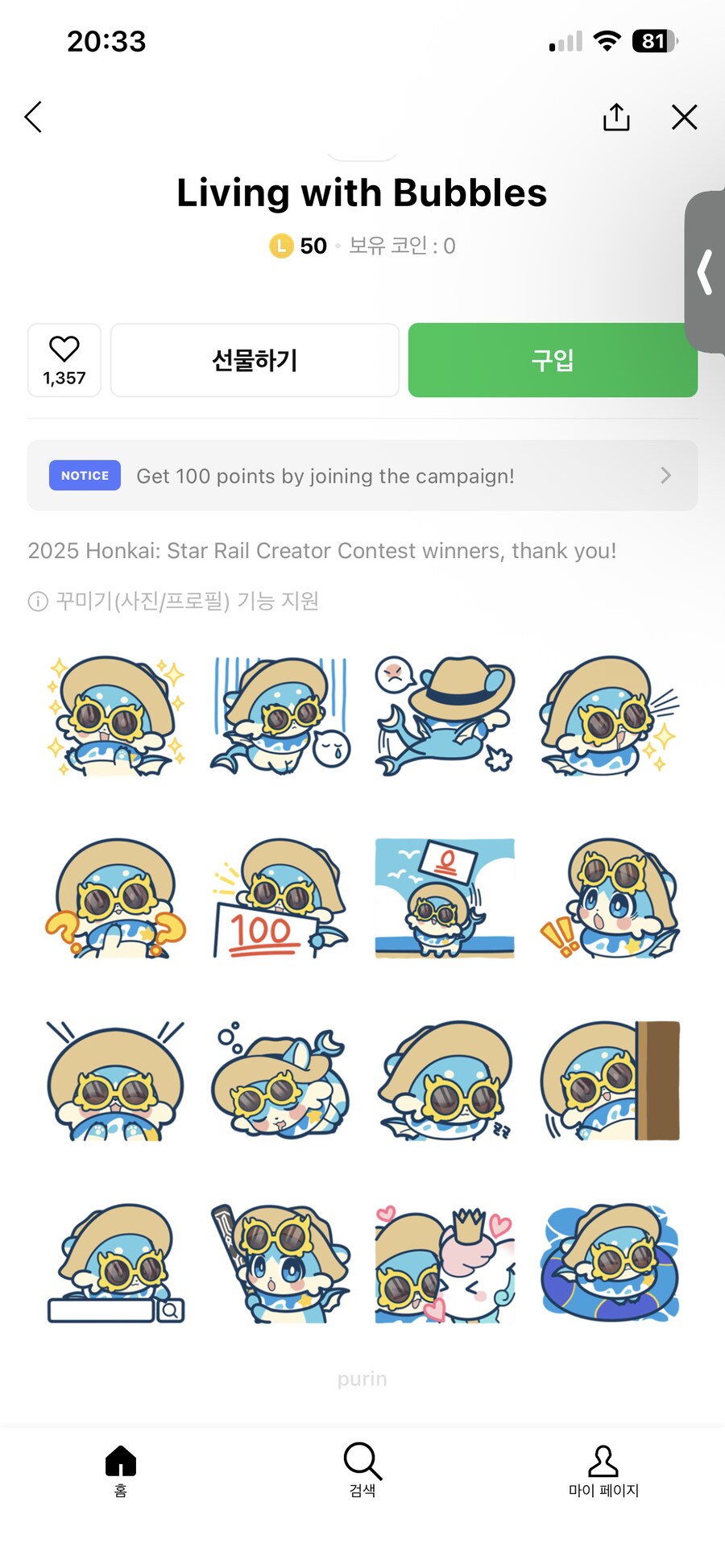Switch to the 검색 search tab
The height and width of the screenshot is (1568, 725).
[x=362, y=1471]
